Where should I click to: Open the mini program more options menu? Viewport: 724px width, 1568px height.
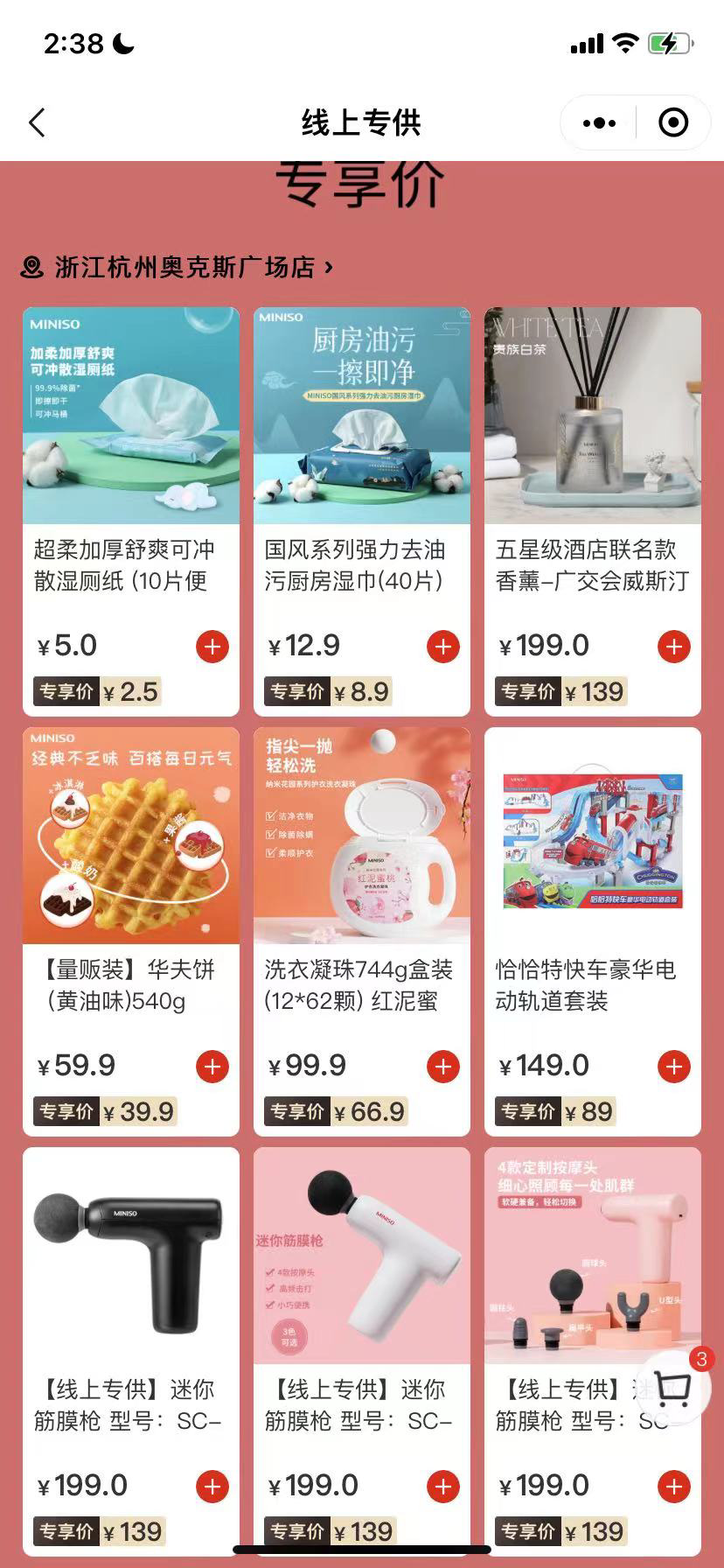point(599,123)
